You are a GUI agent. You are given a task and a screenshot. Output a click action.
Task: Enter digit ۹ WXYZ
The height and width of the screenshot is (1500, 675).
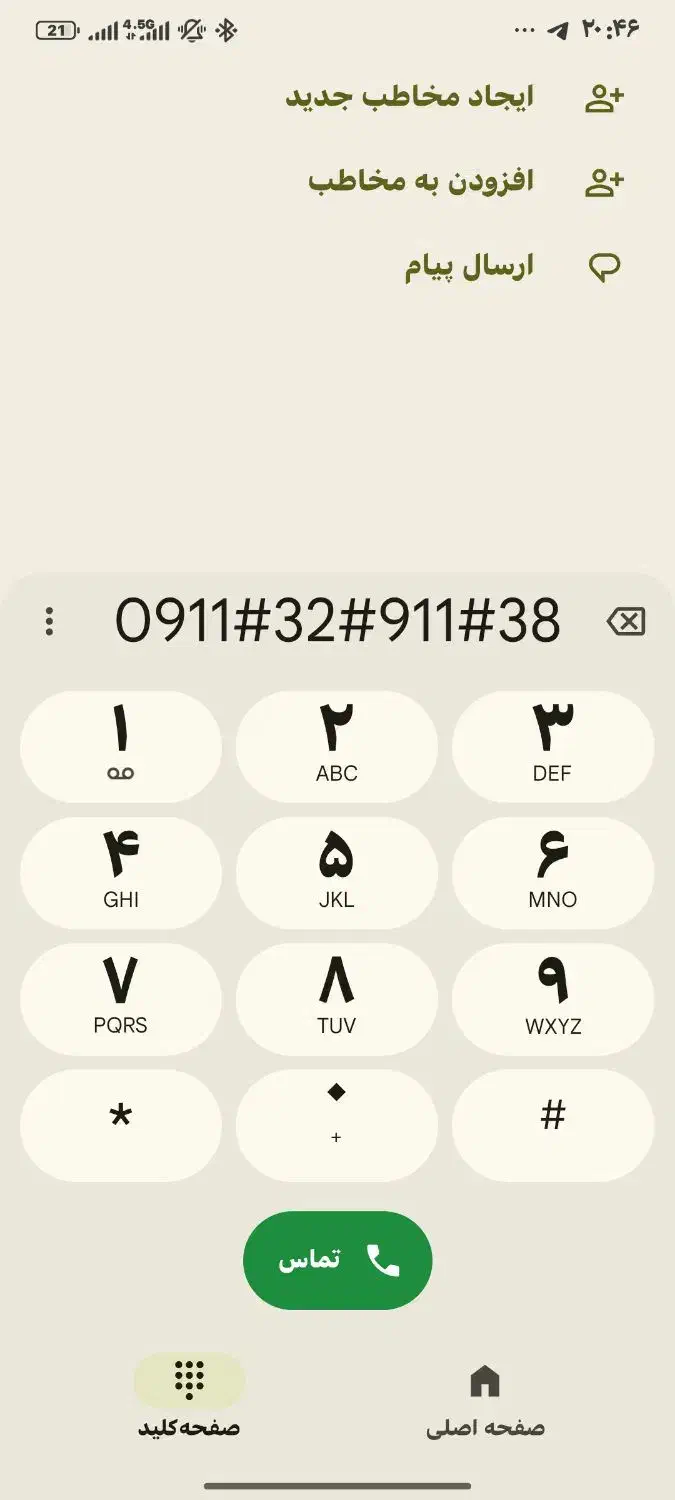click(553, 999)
